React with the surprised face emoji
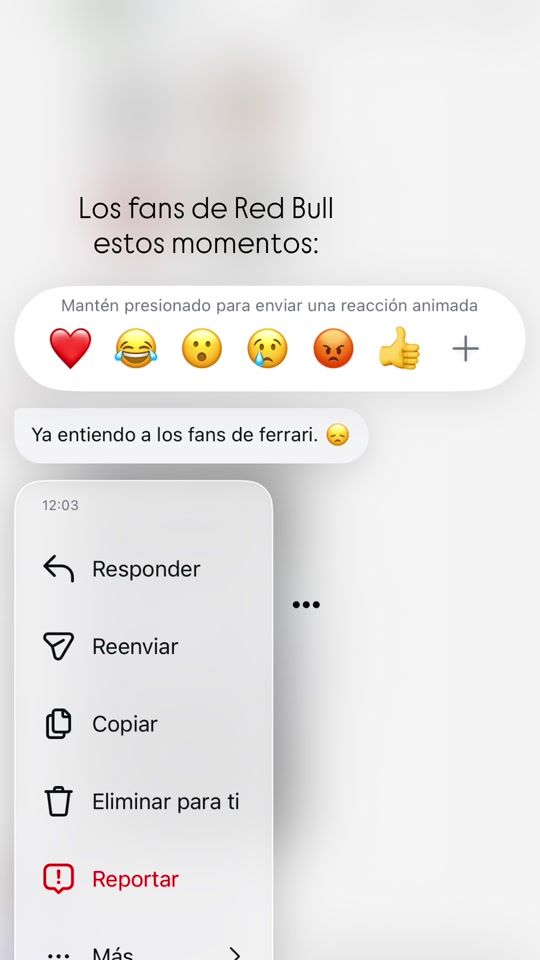540x960 pixels. point(201,348)
